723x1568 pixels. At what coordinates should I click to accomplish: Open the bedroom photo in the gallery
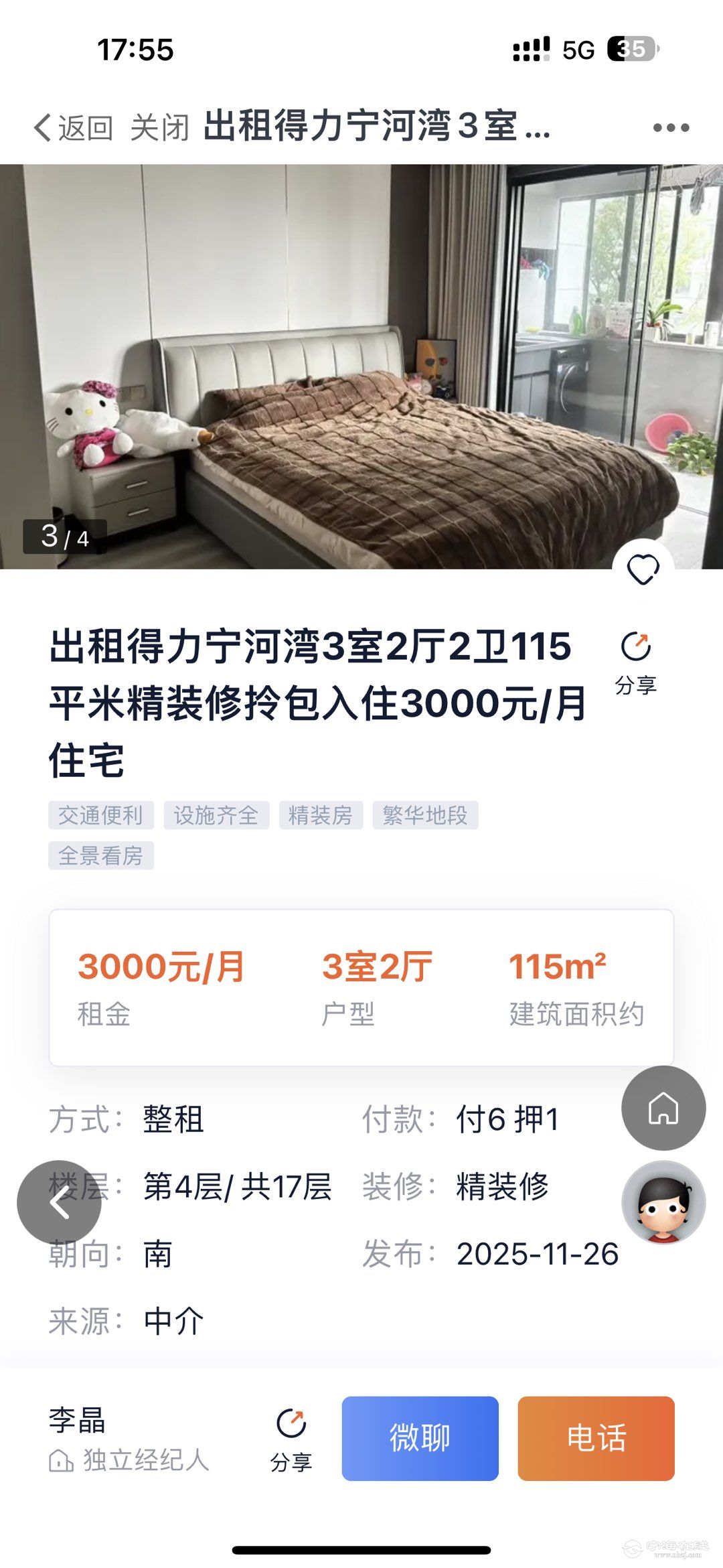click(361, 366)
